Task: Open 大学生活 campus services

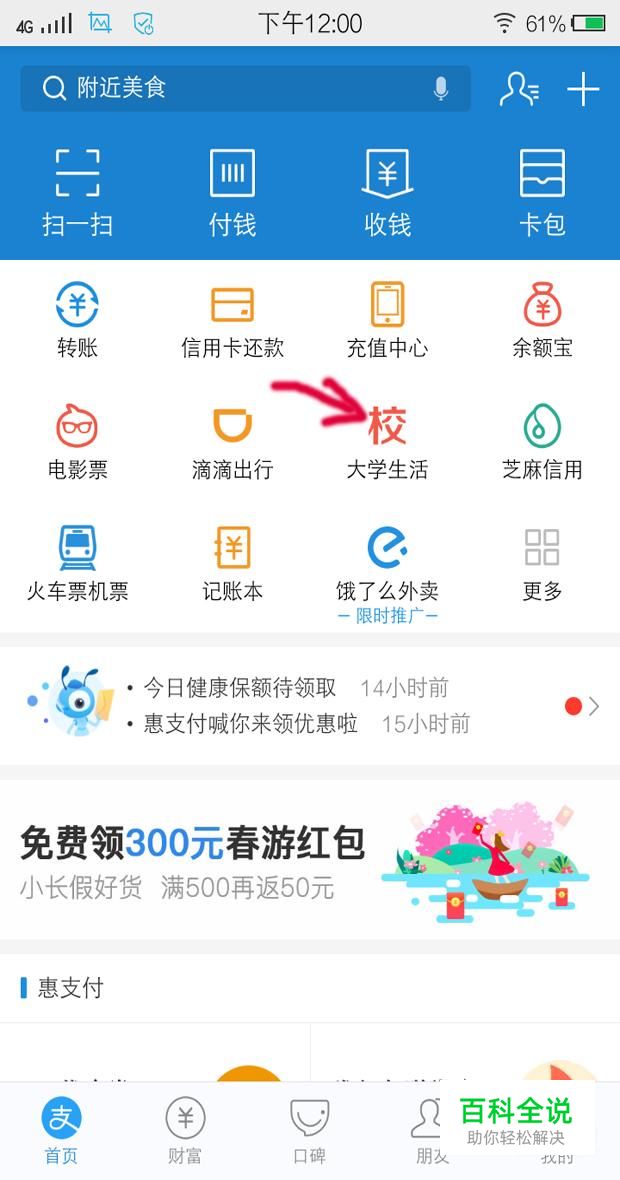Action: [387, 442]
